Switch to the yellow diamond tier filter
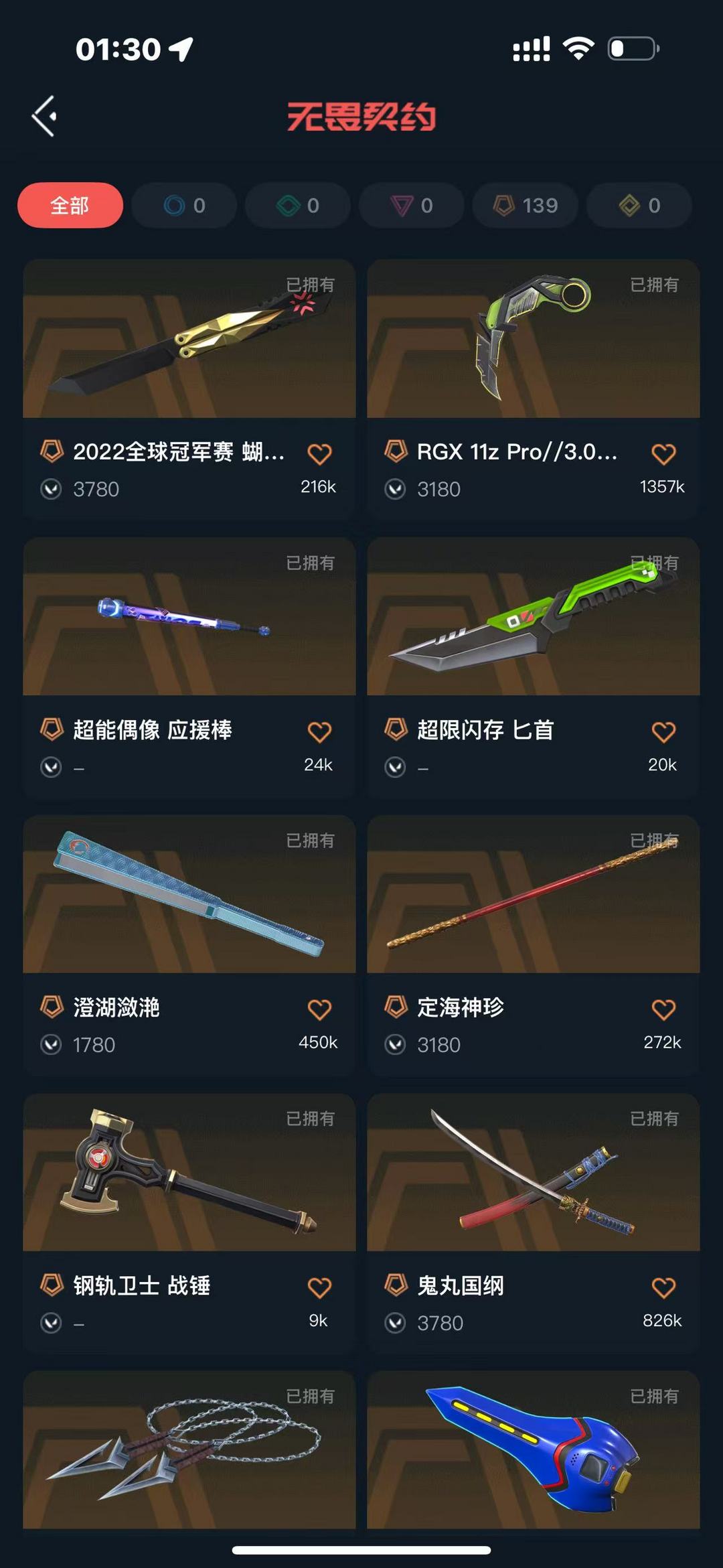Screen dimensions: 723x1568 click(x=639, y=205)
